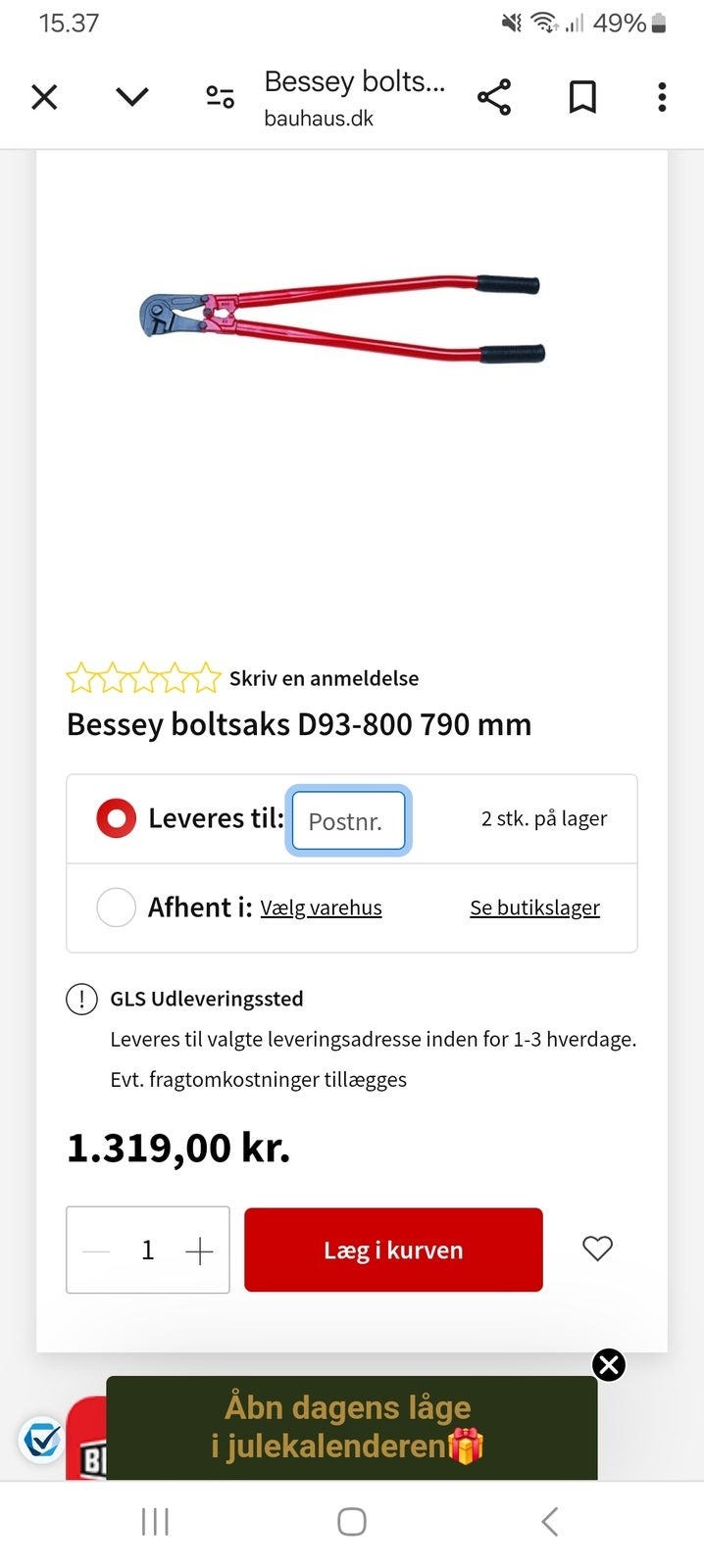Close the browser custom tab
This screenshot has height=1568, width=704.
(44, 97)
